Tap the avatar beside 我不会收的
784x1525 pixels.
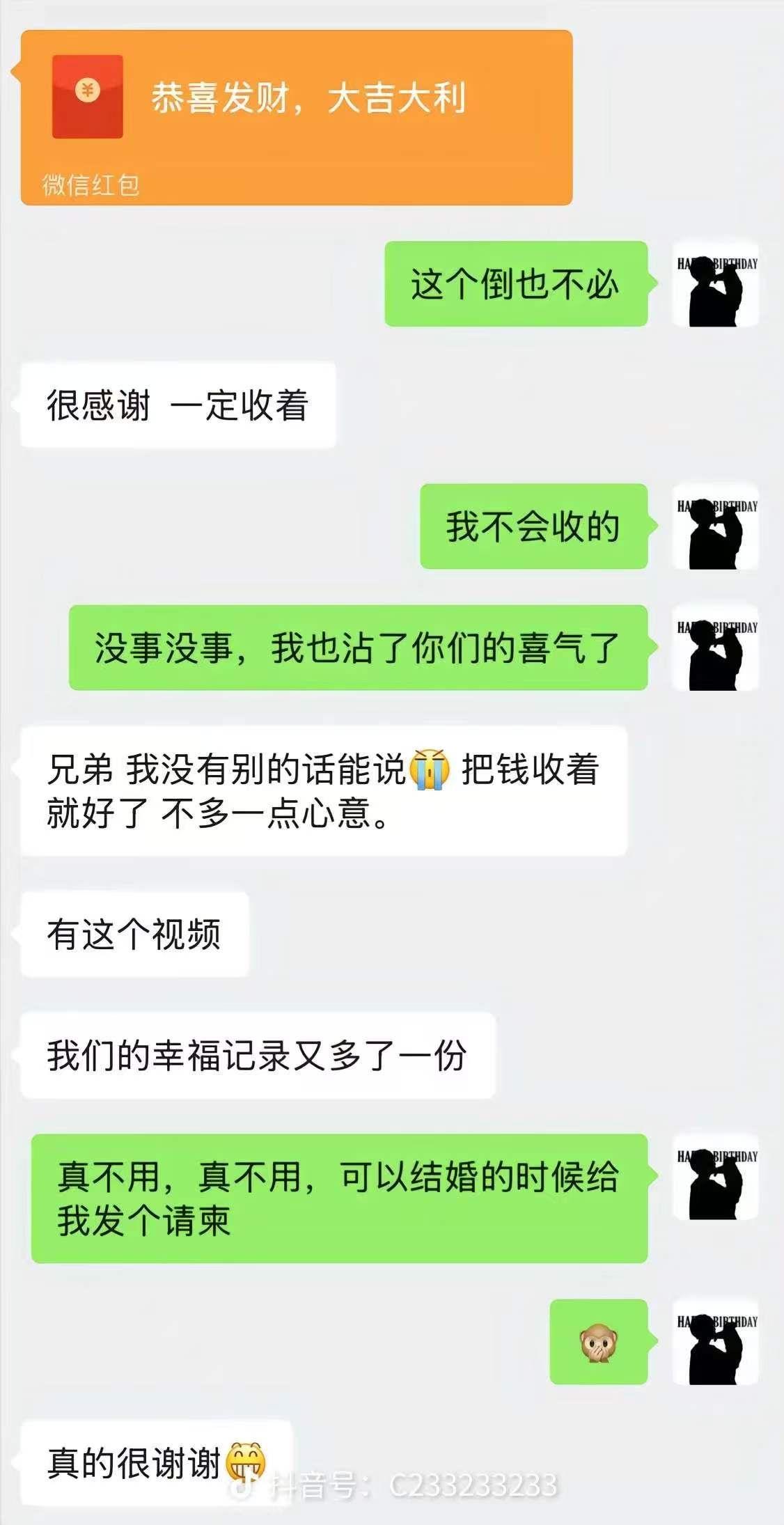(715, 526)
